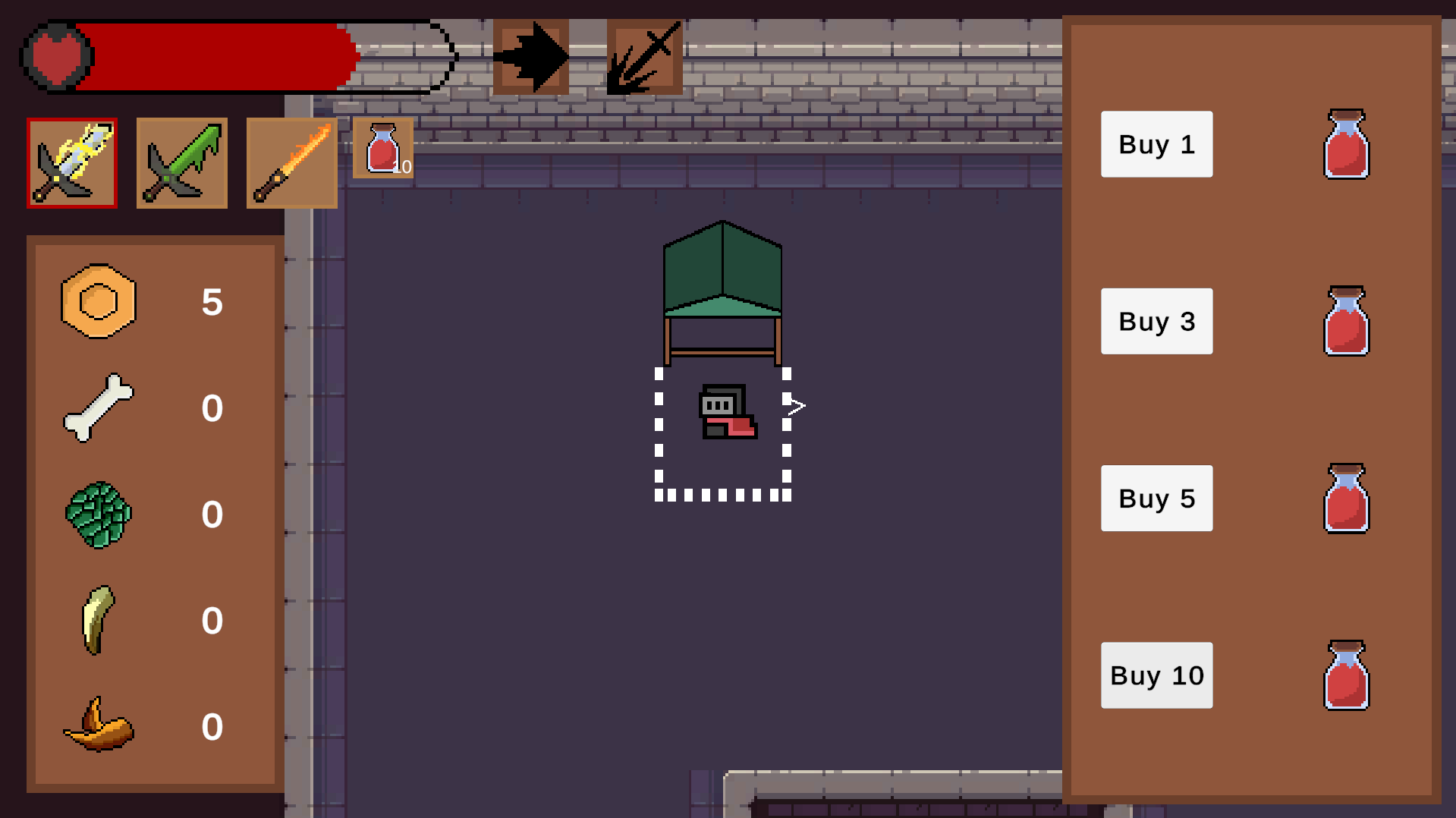Use the health potion in inventory

tap(383, 148)
